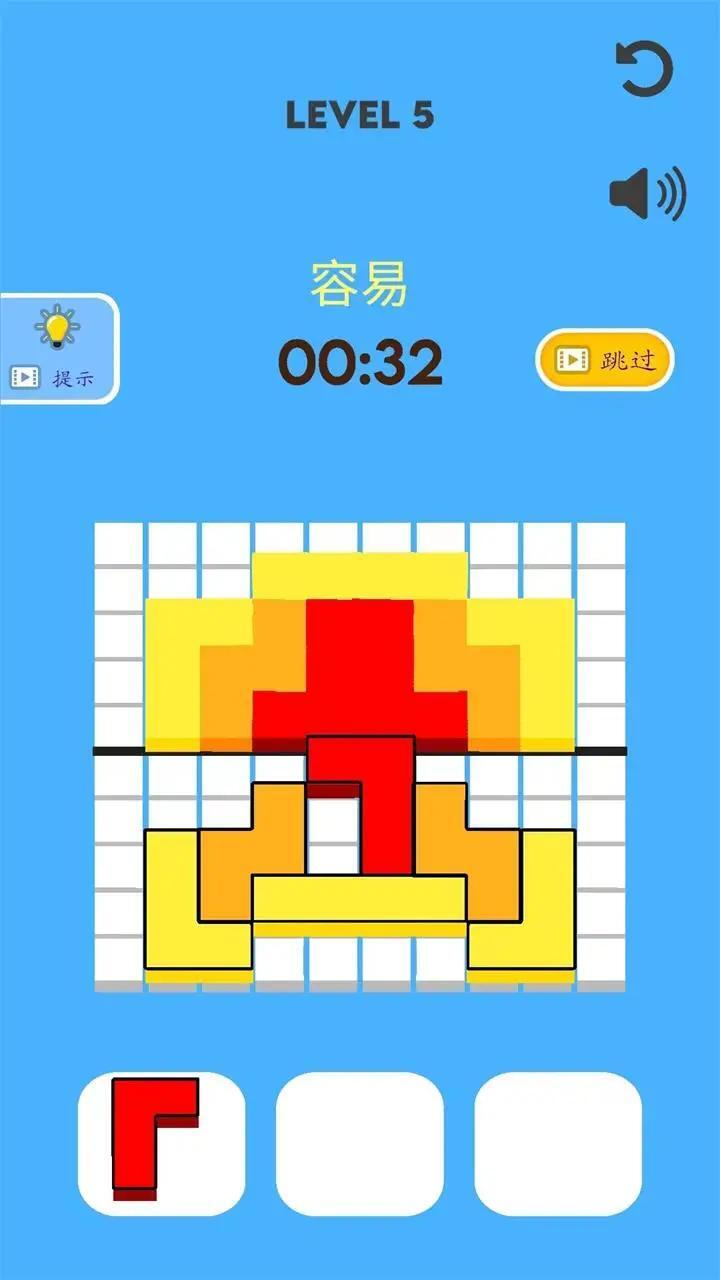Mute the game sound
Screen dimensions: 720x1280
pyautogui.click(x=647, y=194)
